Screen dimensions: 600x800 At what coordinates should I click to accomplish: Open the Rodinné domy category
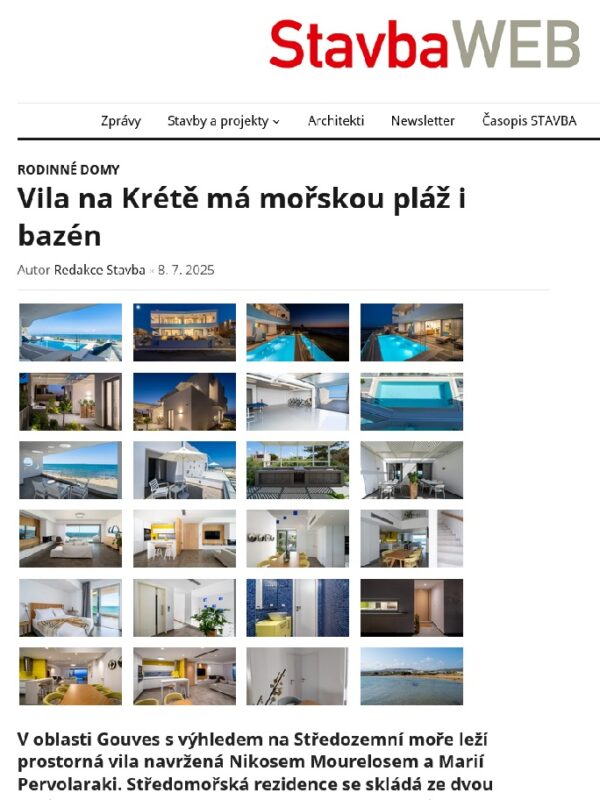(68, 170)
